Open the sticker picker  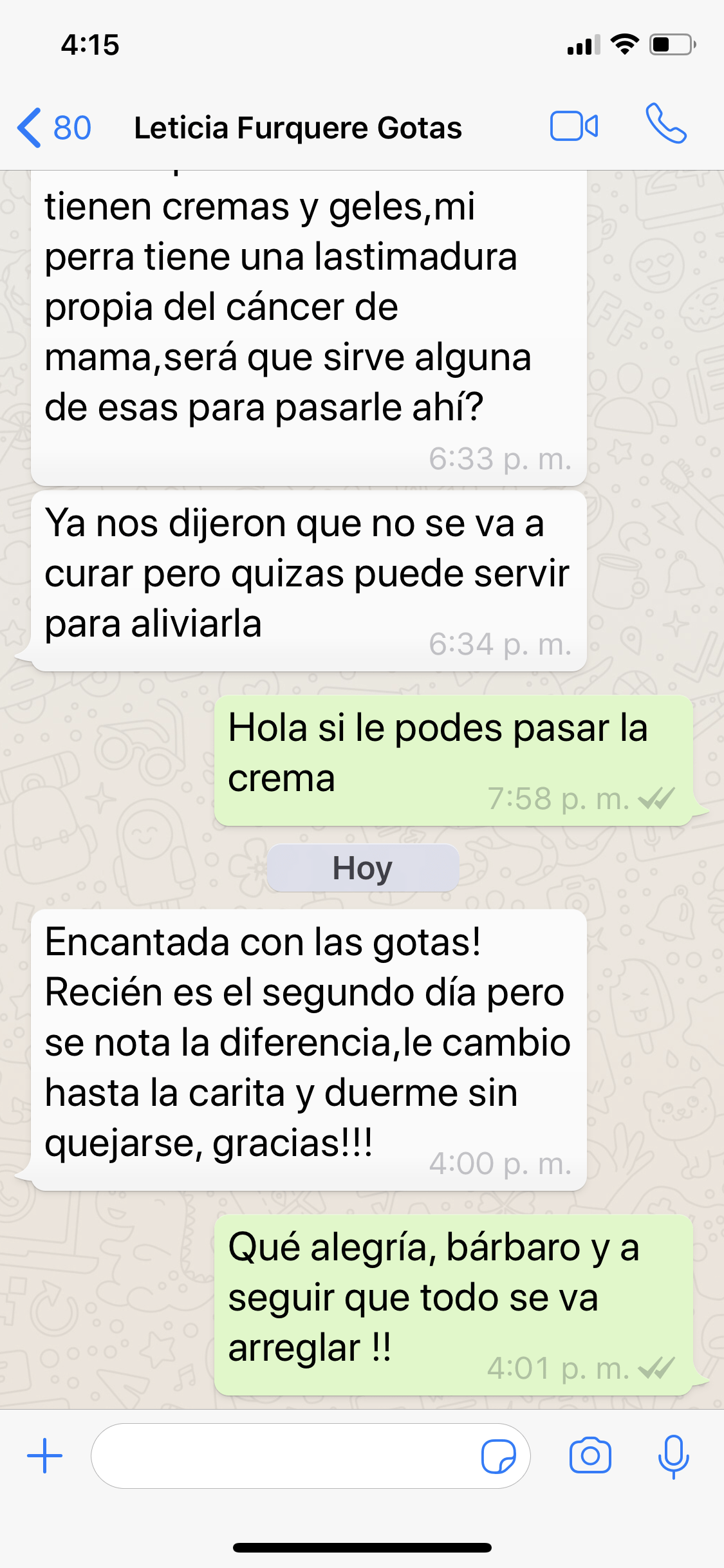pos(498,1456)
